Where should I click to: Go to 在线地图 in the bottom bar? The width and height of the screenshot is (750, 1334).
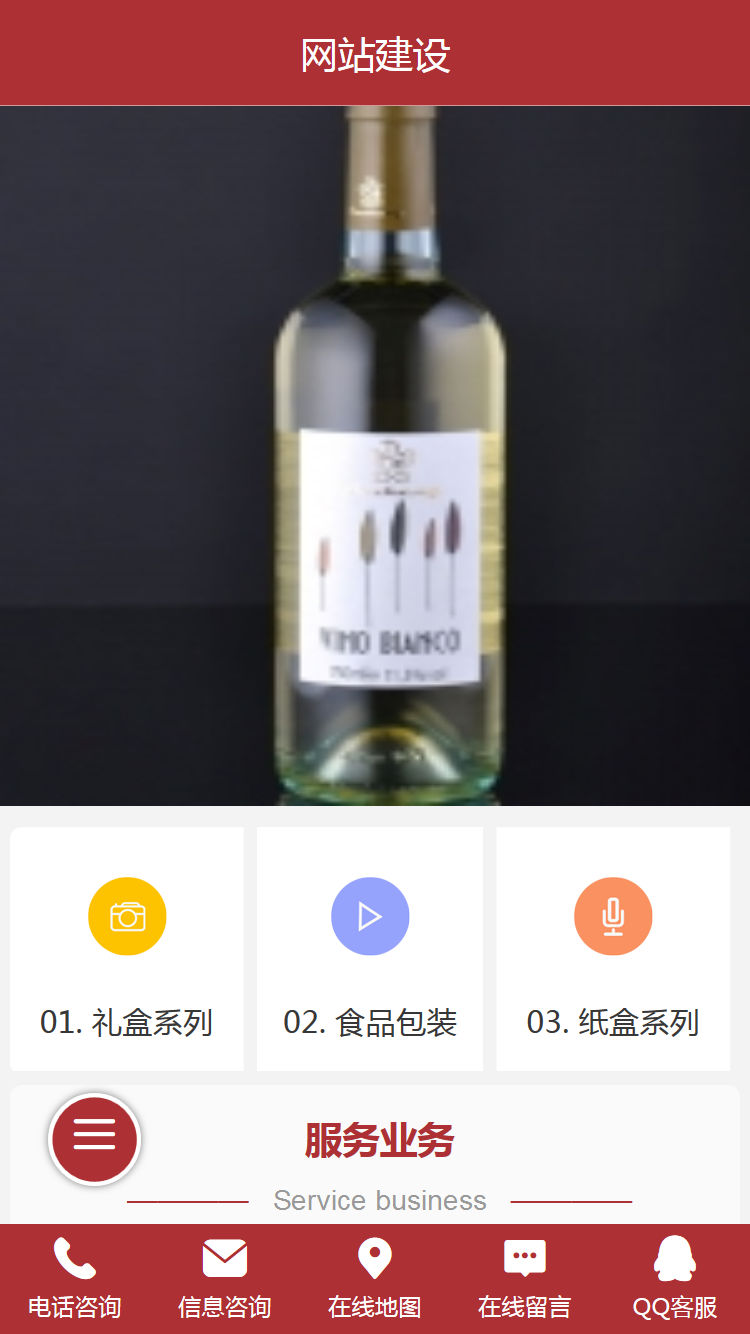tap(375, 1278)
